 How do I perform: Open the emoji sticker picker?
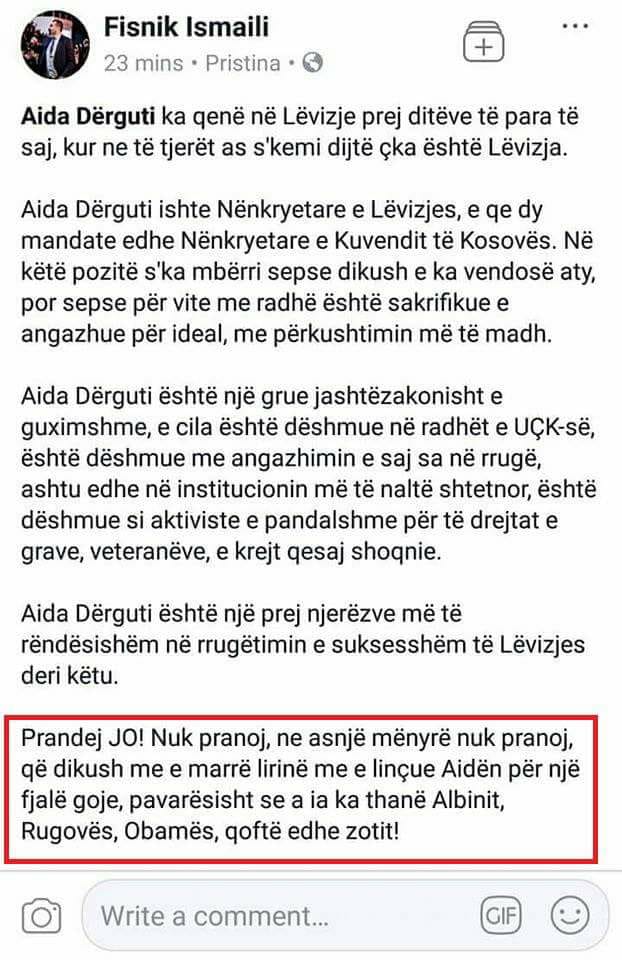point(570,915)
